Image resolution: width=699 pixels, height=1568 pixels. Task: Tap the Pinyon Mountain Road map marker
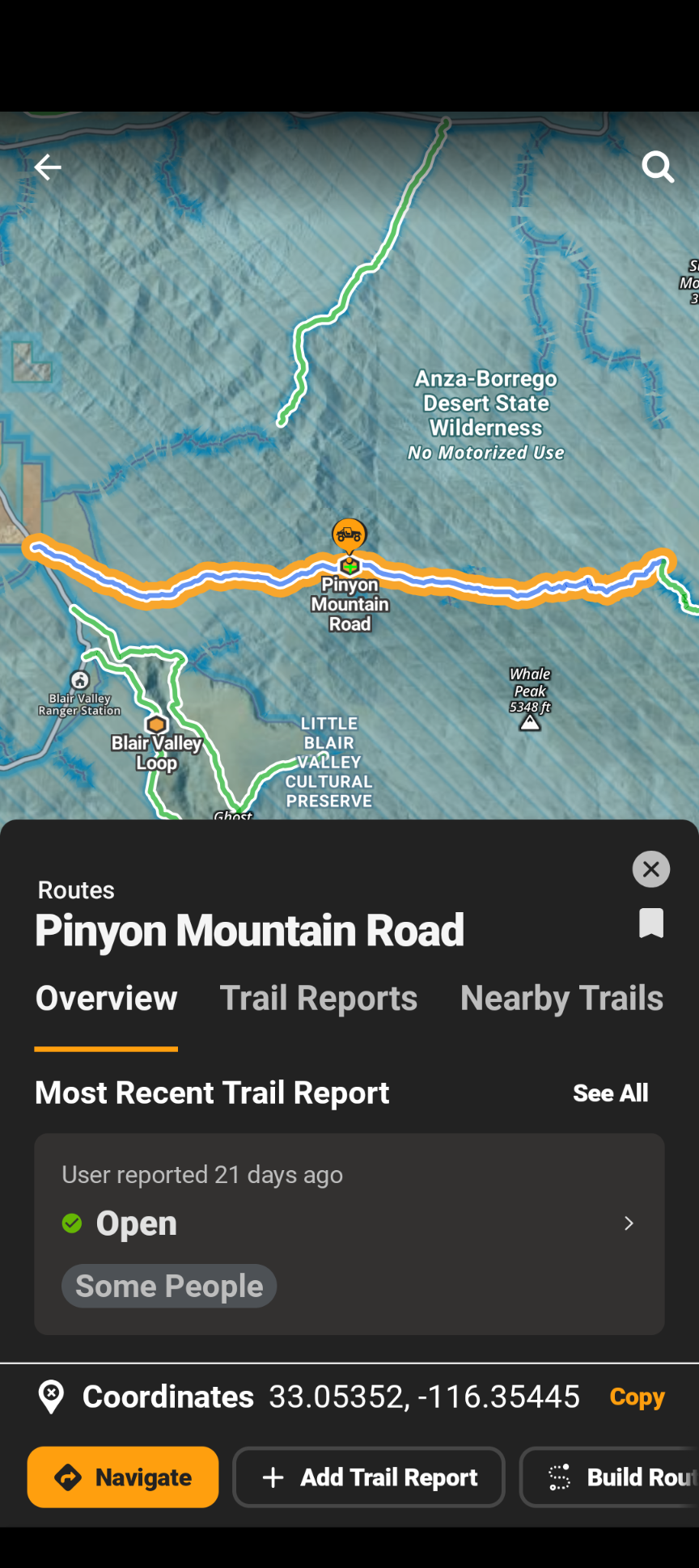349,535
